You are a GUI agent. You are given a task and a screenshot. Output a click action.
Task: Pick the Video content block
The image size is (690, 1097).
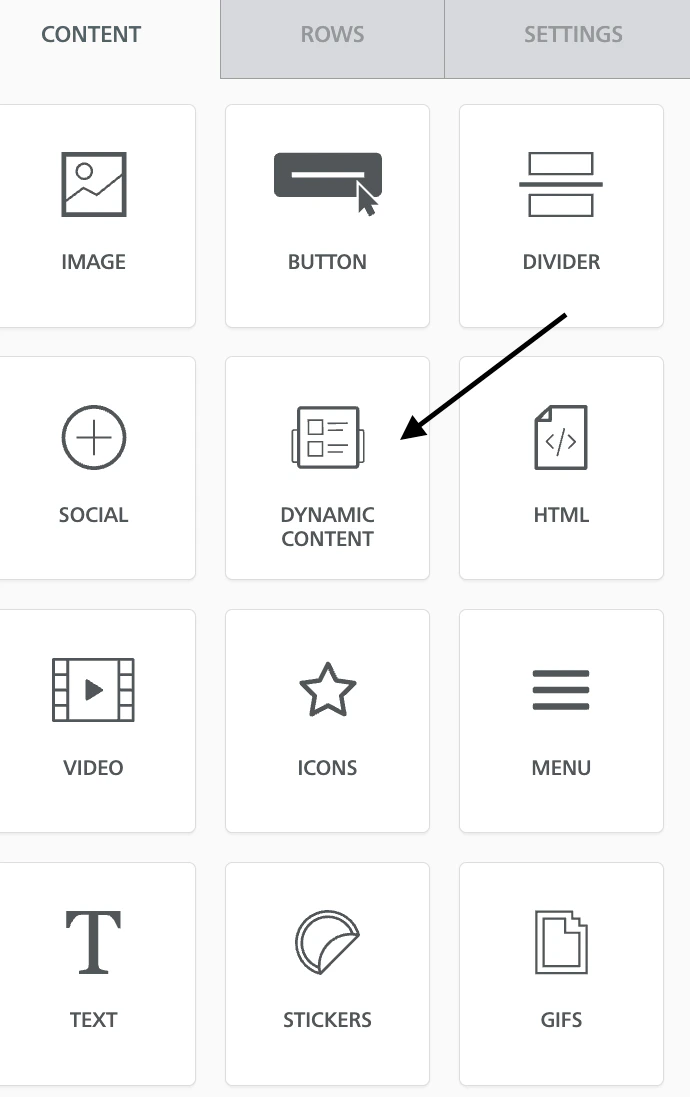[94, 720]
